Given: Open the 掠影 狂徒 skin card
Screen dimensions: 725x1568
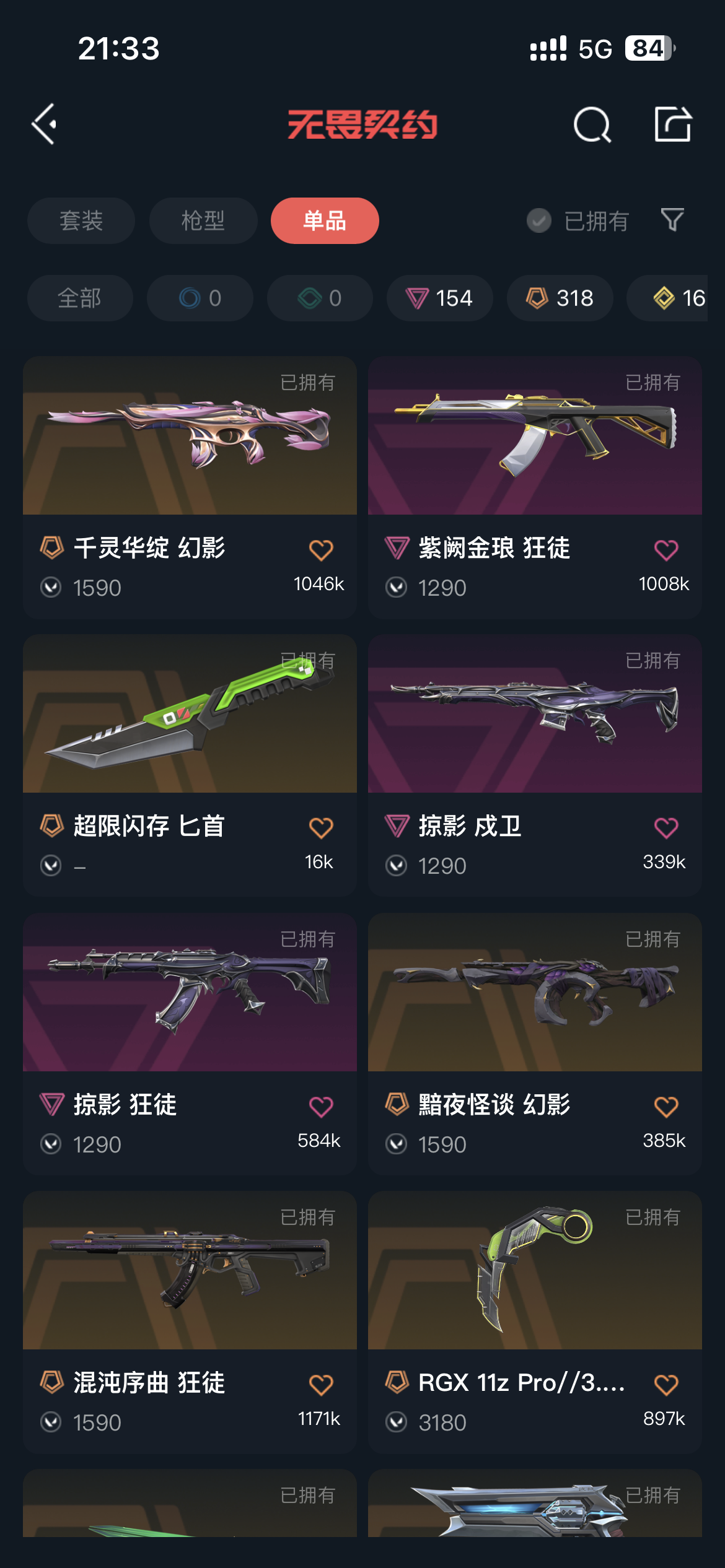Looking at the screenshot, I should point(190,1044).
